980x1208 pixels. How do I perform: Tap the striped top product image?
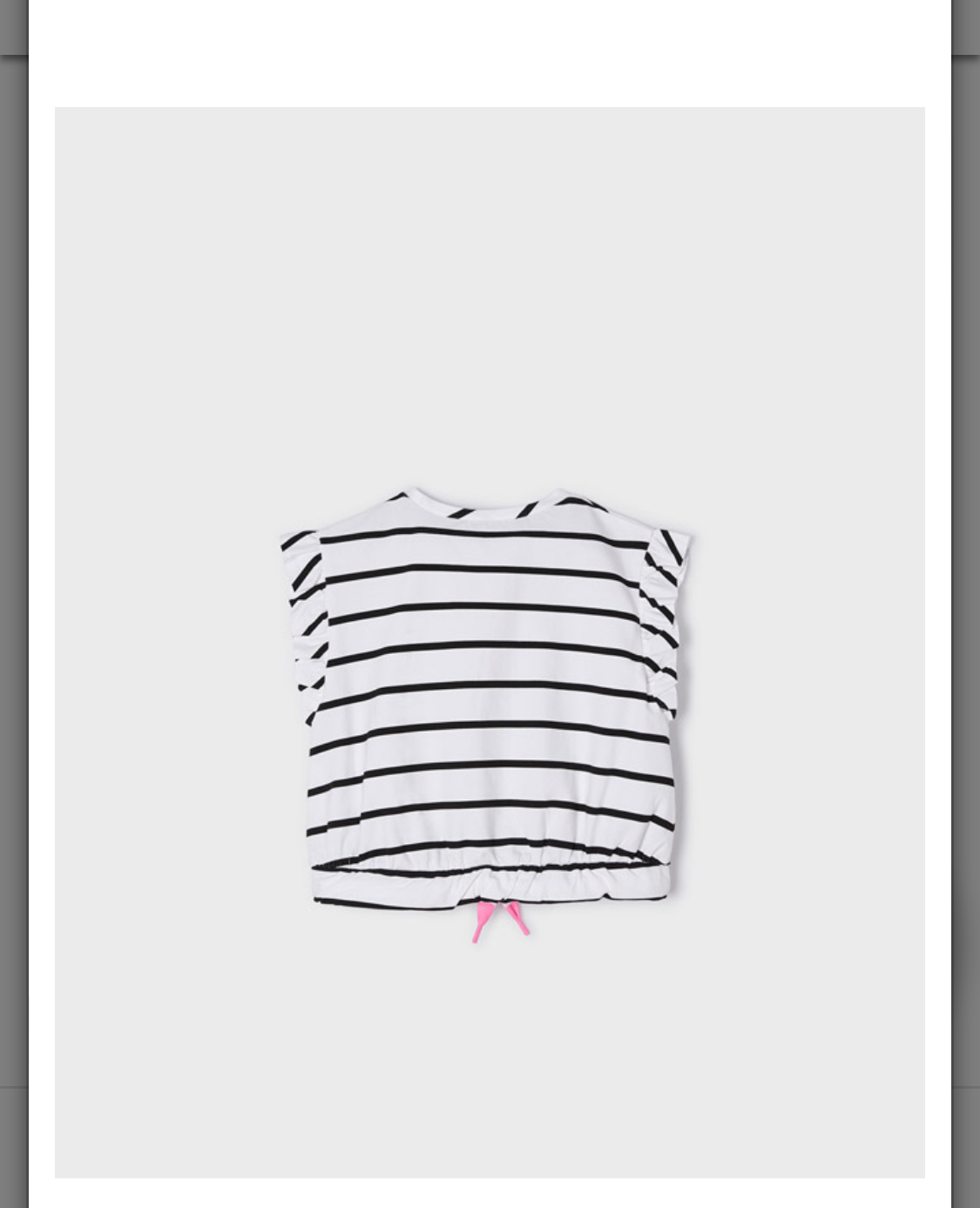click(x=489, y=697)
